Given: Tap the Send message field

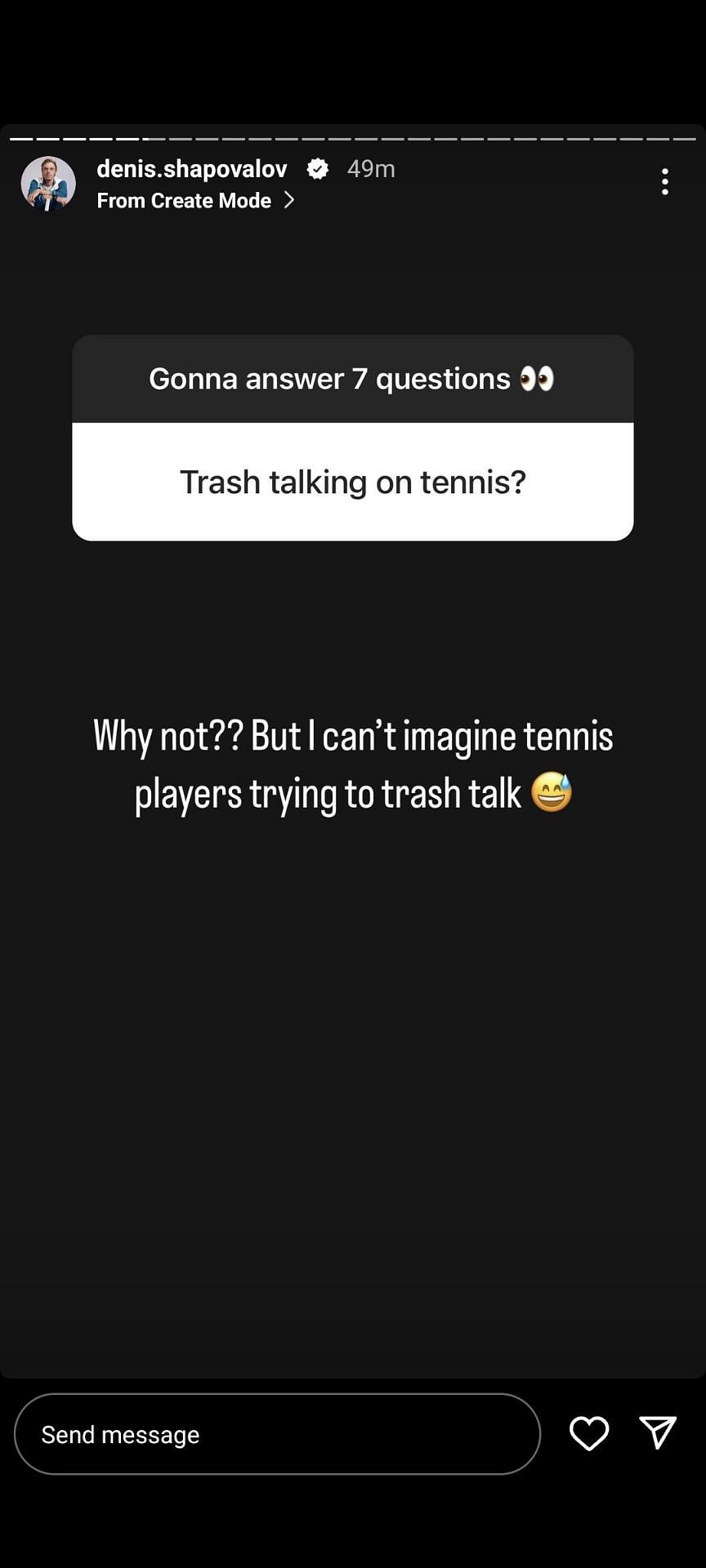Looking at the screenshot, I should (277, 1434).
